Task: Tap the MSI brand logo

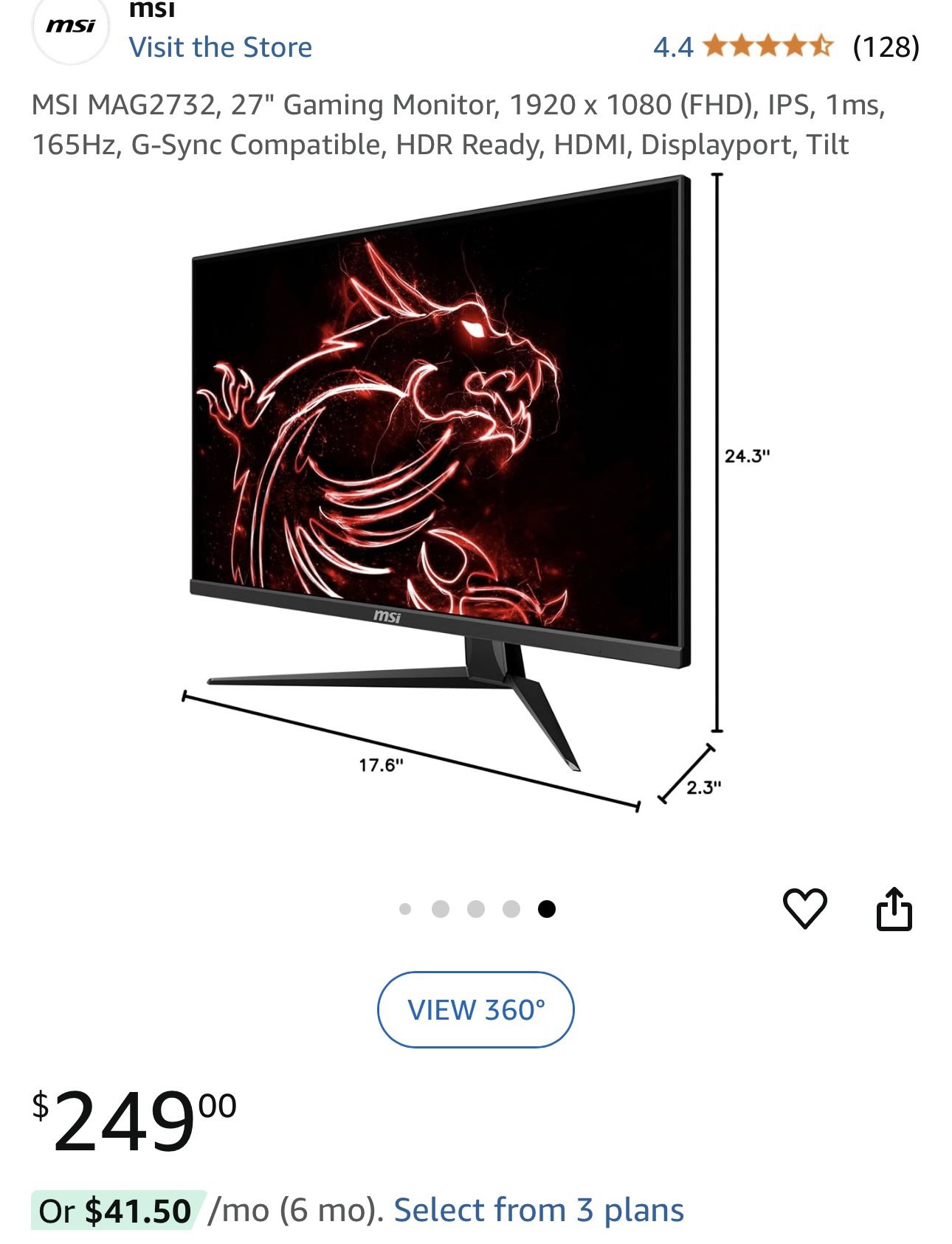Action: (71, 27)
